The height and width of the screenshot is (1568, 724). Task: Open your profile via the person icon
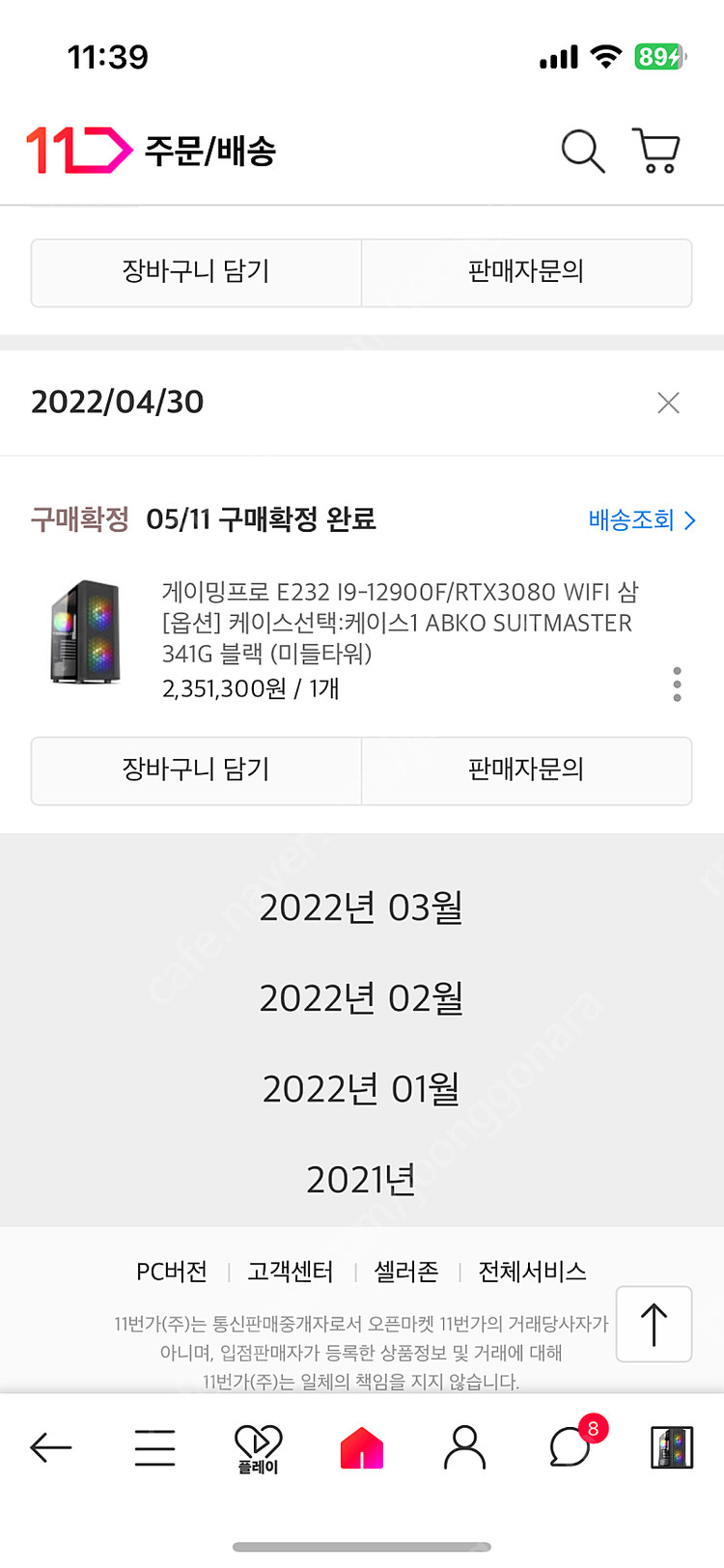pyautogui.click(x=464, y=1446)
